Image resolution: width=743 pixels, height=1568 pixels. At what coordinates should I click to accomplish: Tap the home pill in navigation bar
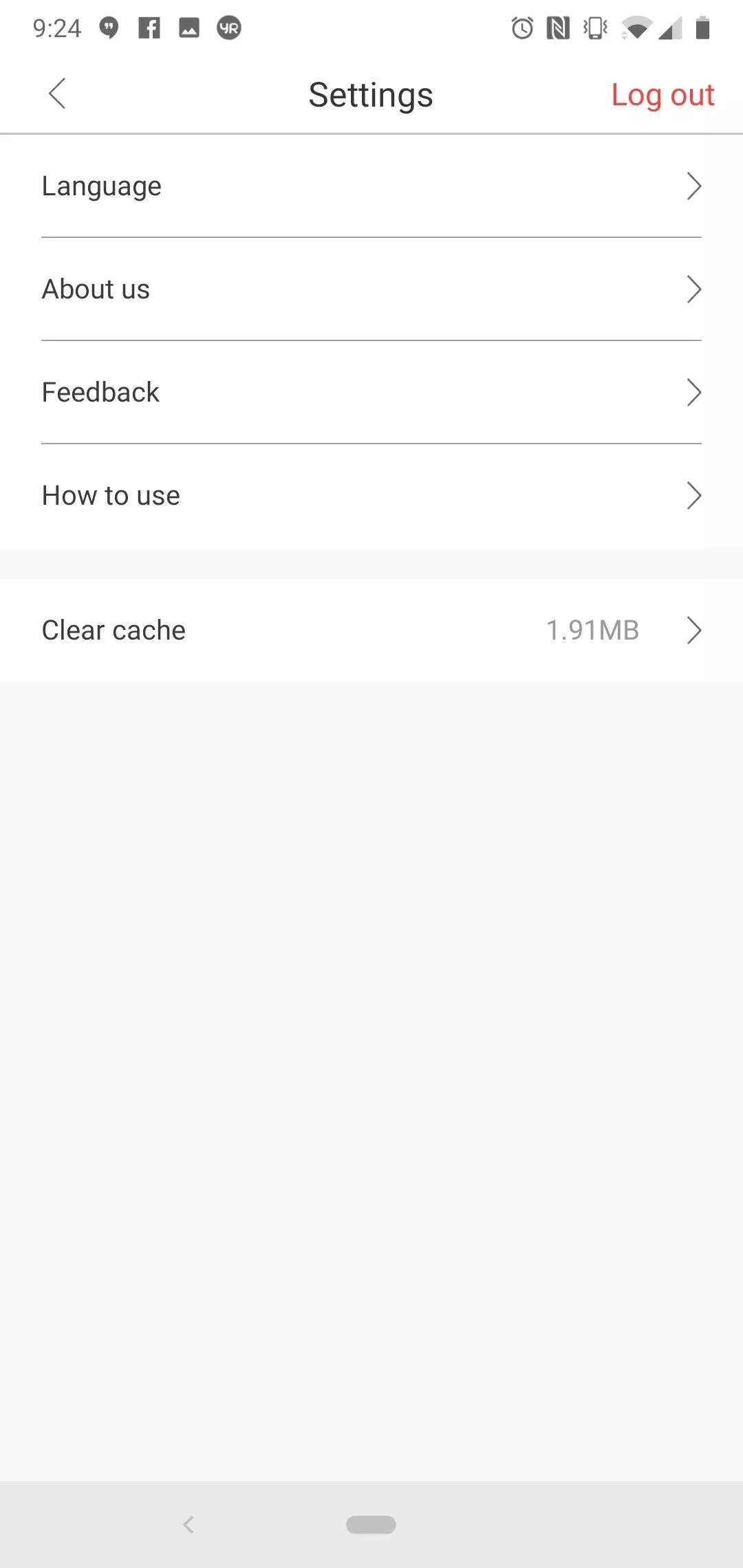(x=371, y=1525)
